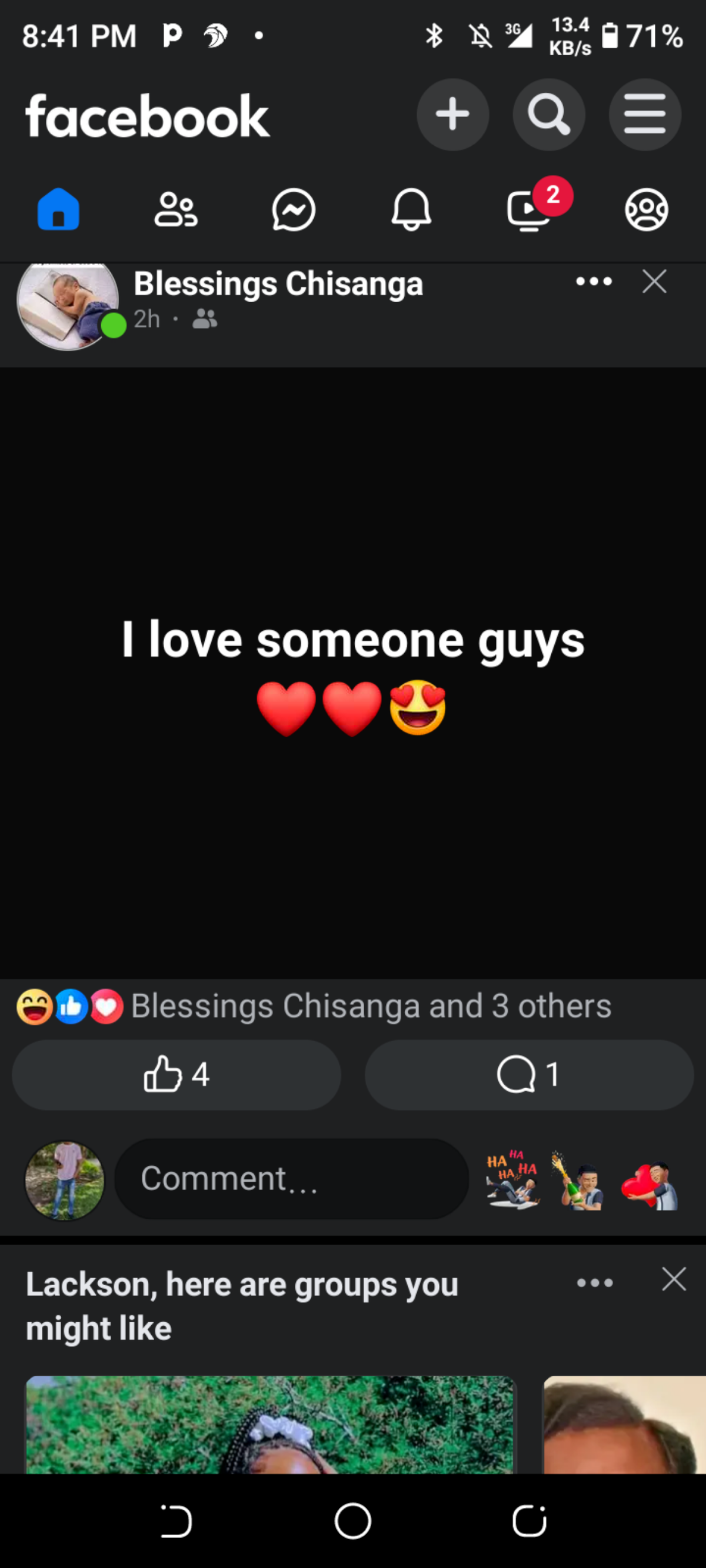Hide Blessings Chisanga's post
Viewport: 706px width, 1568px height.
pyautogui.click(x=654, y=282)
